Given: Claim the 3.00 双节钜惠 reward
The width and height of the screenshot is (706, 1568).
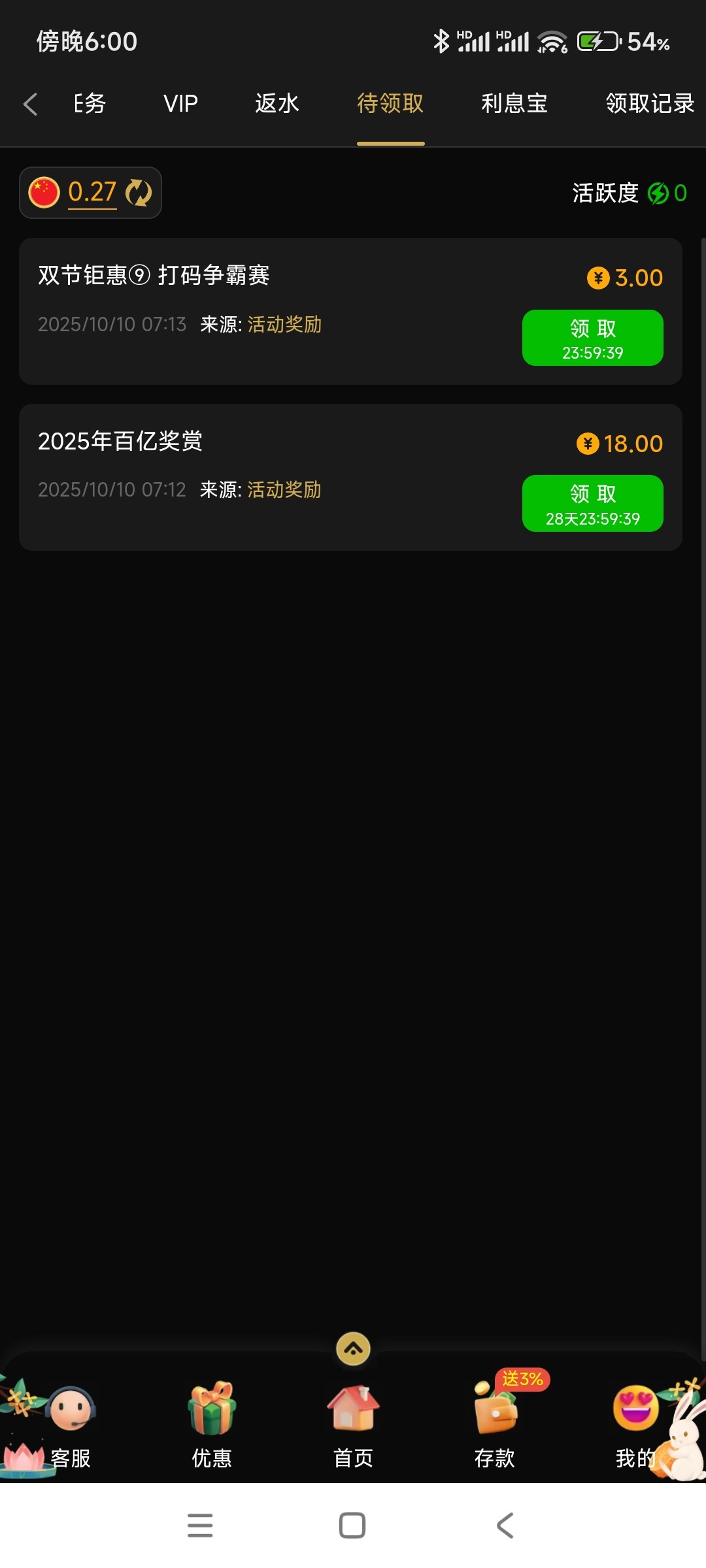Looking at the screenshot, I should 592,338.
